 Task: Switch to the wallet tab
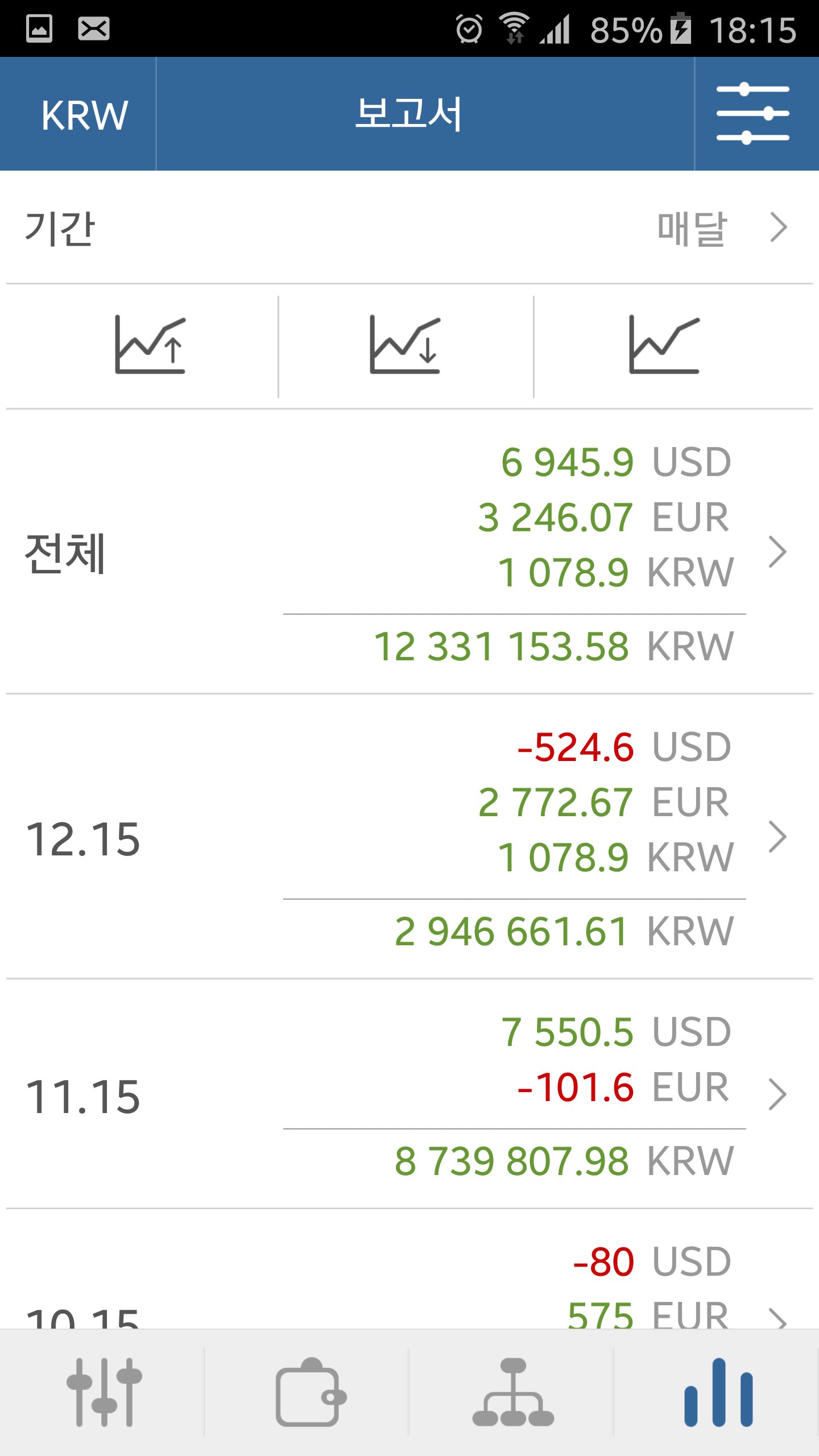coord(311,1392)
